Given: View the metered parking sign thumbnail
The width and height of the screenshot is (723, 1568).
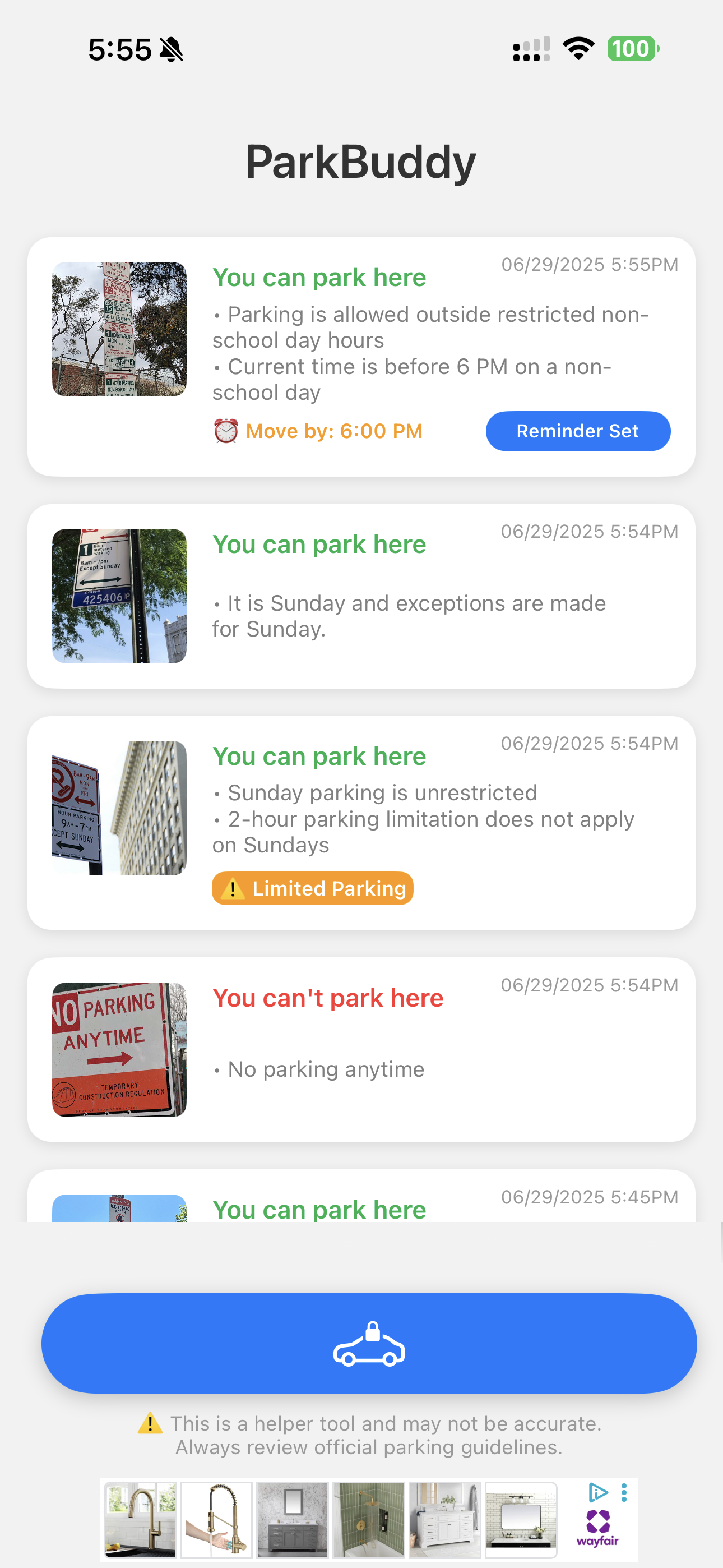Looking at the screenshot, I should pos(119,594).
